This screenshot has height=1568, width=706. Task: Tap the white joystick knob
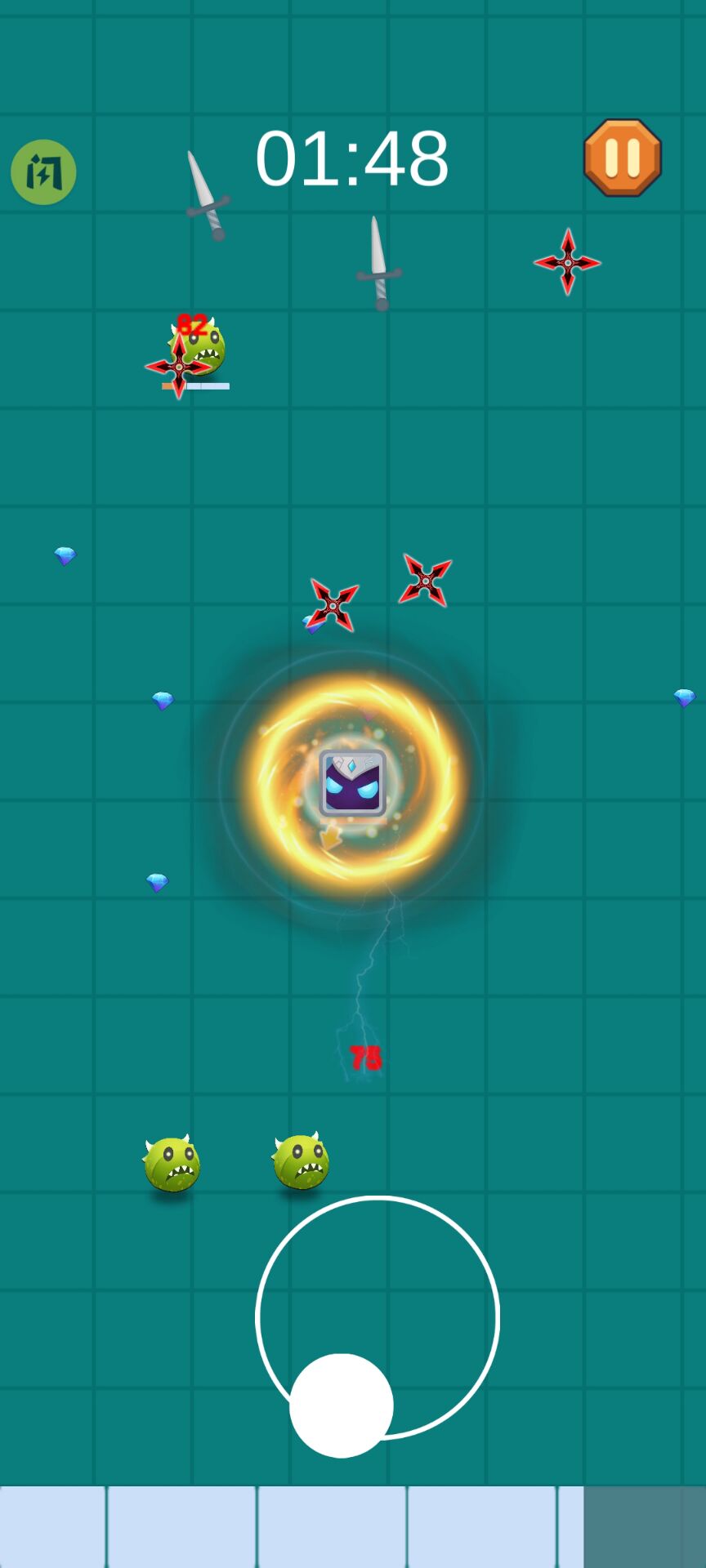point(342,1405)
